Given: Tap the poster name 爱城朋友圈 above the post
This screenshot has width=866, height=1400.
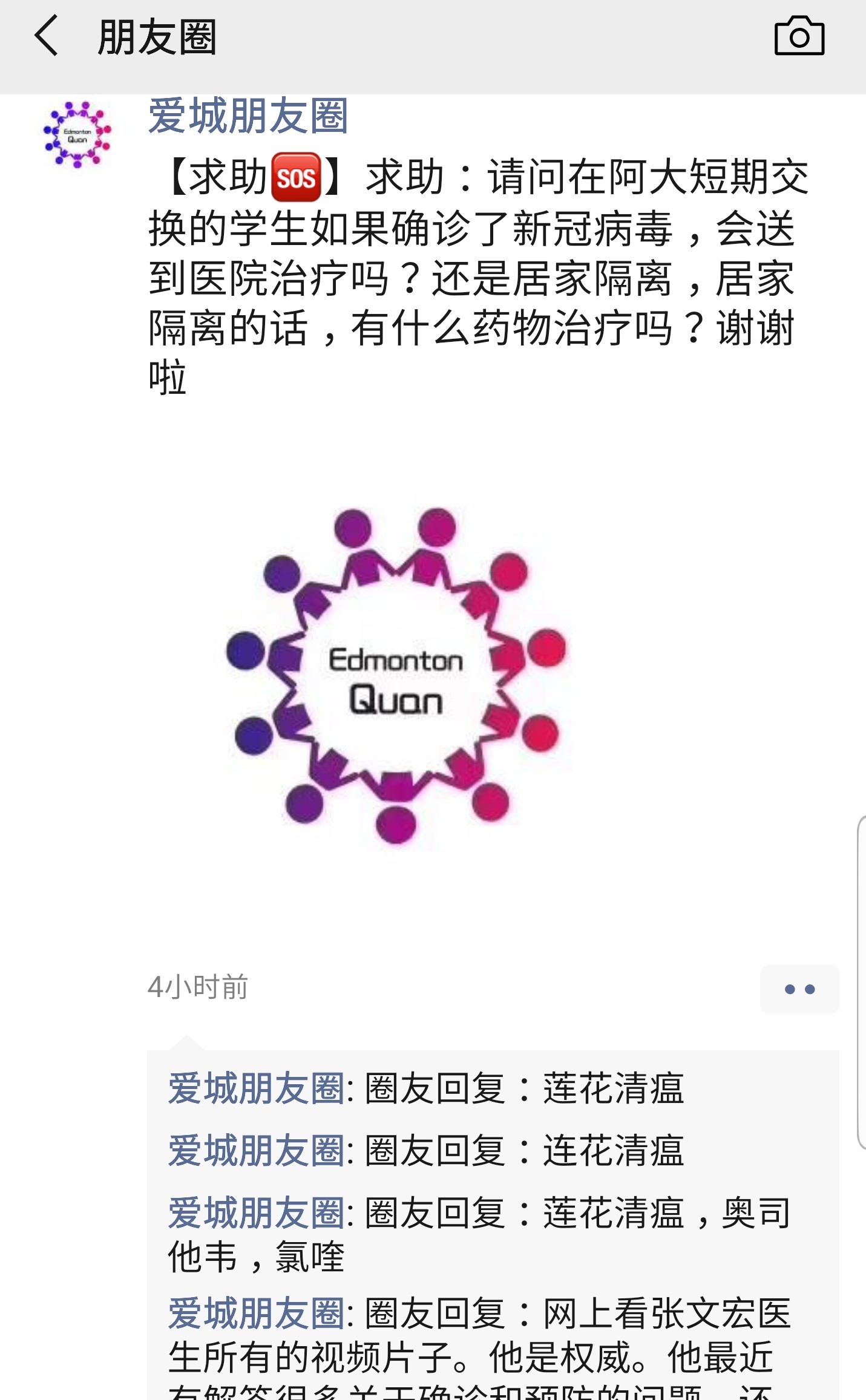Looking at the screenshot, I should click(248, 116).
